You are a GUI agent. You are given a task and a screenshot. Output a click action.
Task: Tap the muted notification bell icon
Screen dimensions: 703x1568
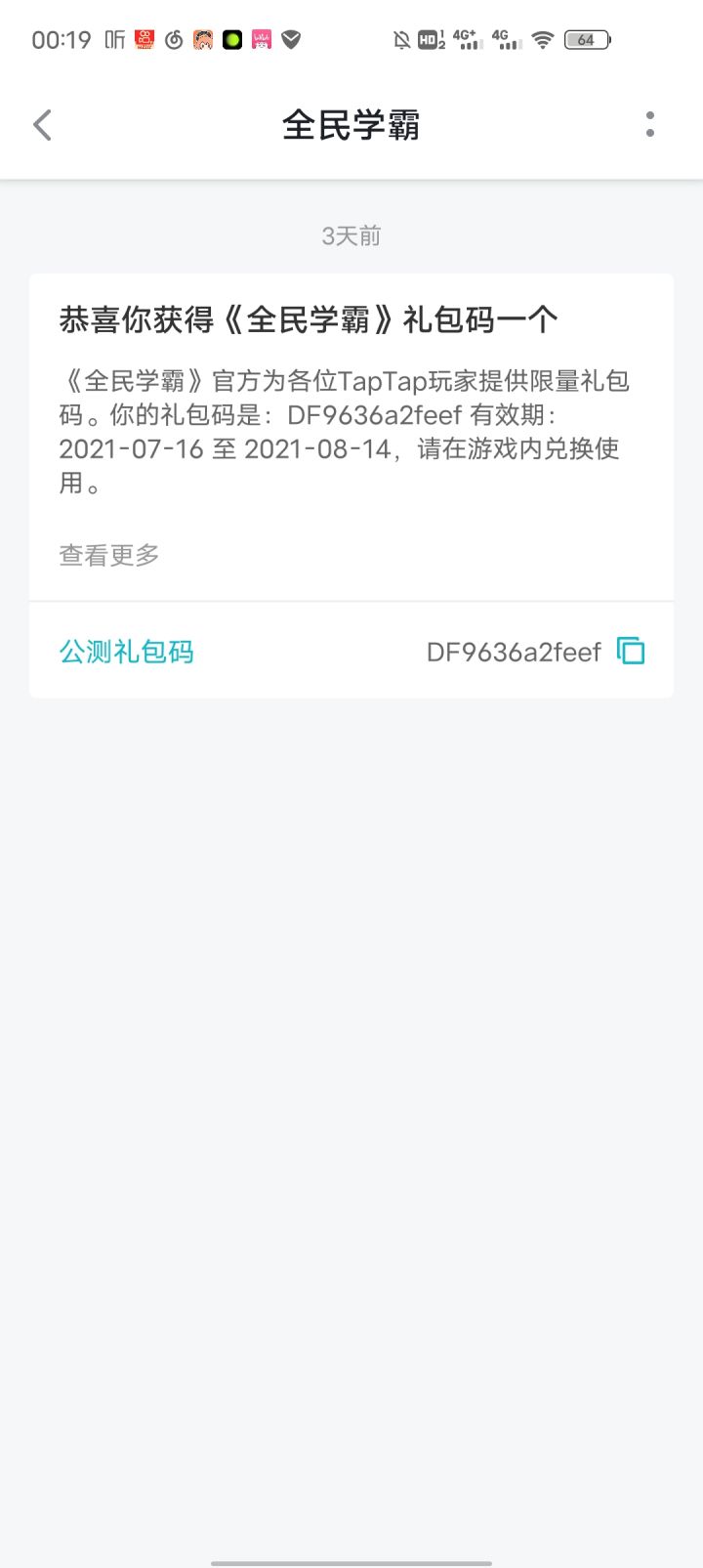coord(400,40)
